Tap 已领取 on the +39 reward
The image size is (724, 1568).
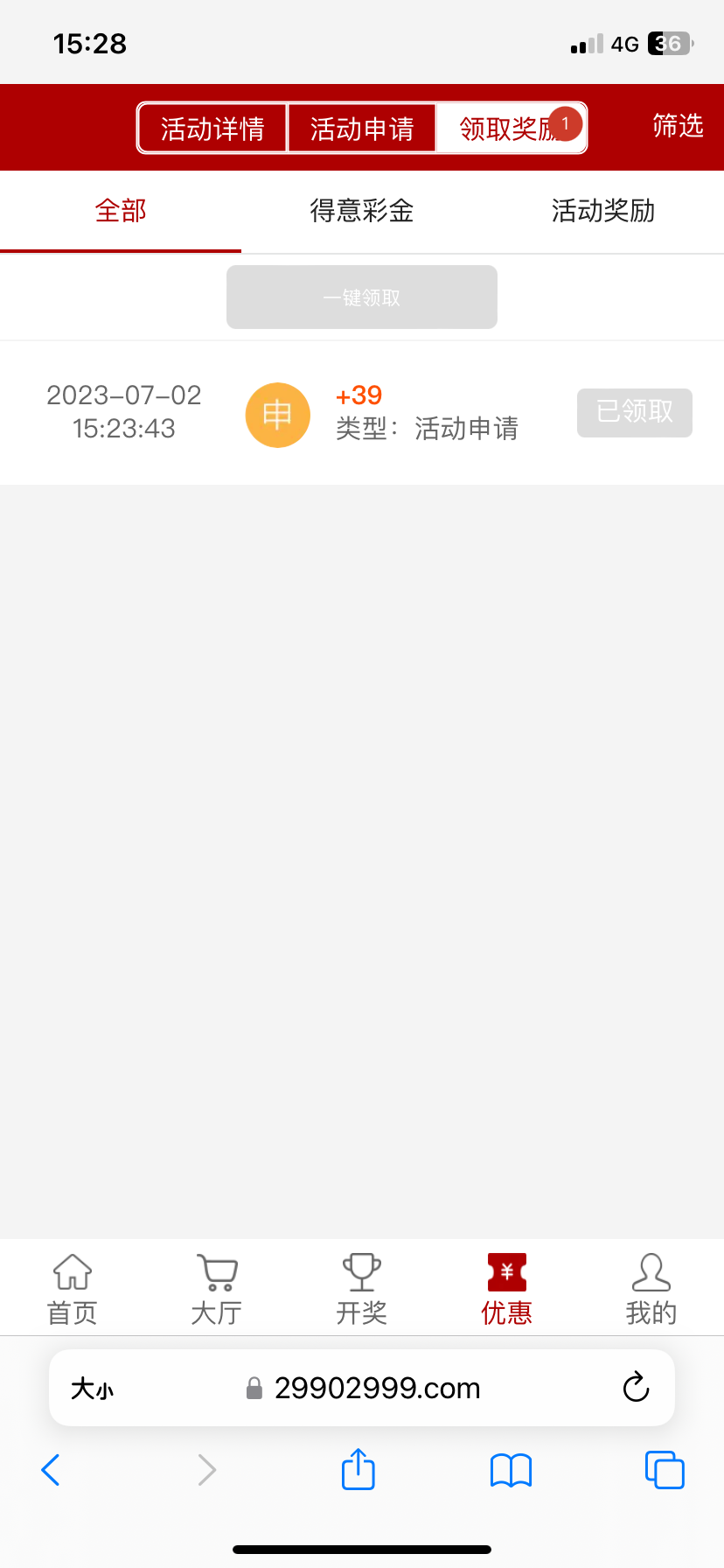coord(634,412)
